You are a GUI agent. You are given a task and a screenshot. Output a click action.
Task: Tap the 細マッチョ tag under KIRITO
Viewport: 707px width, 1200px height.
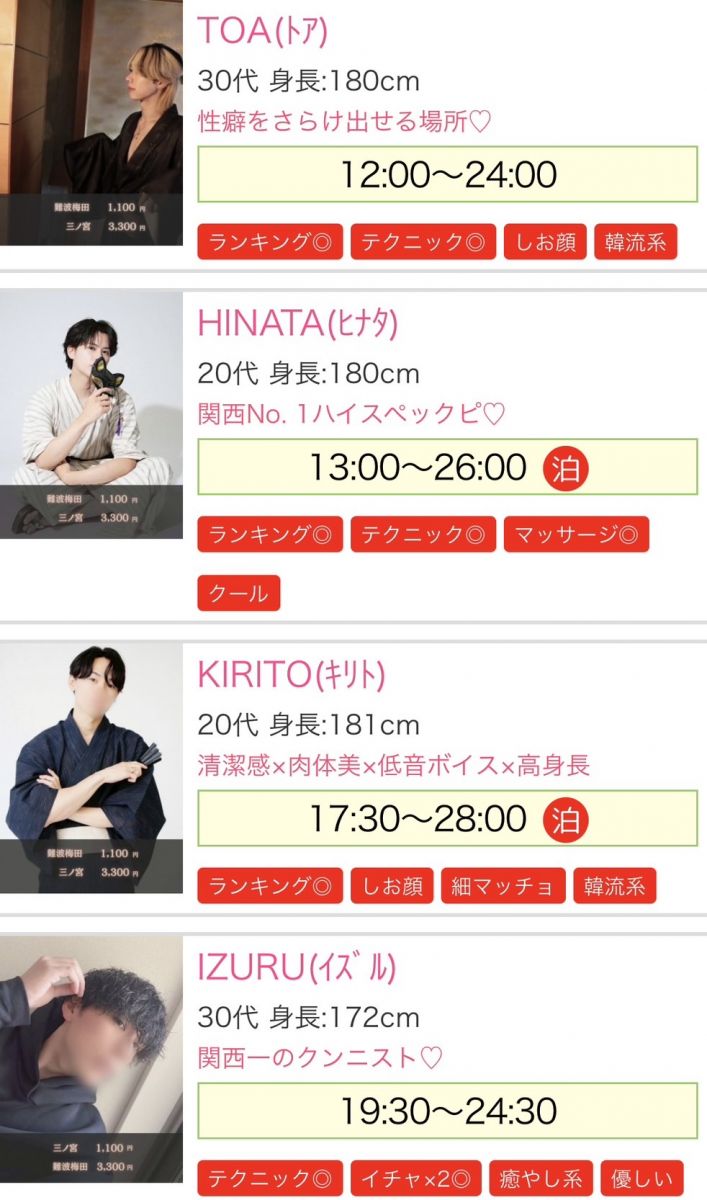click(x=503, y=886)
